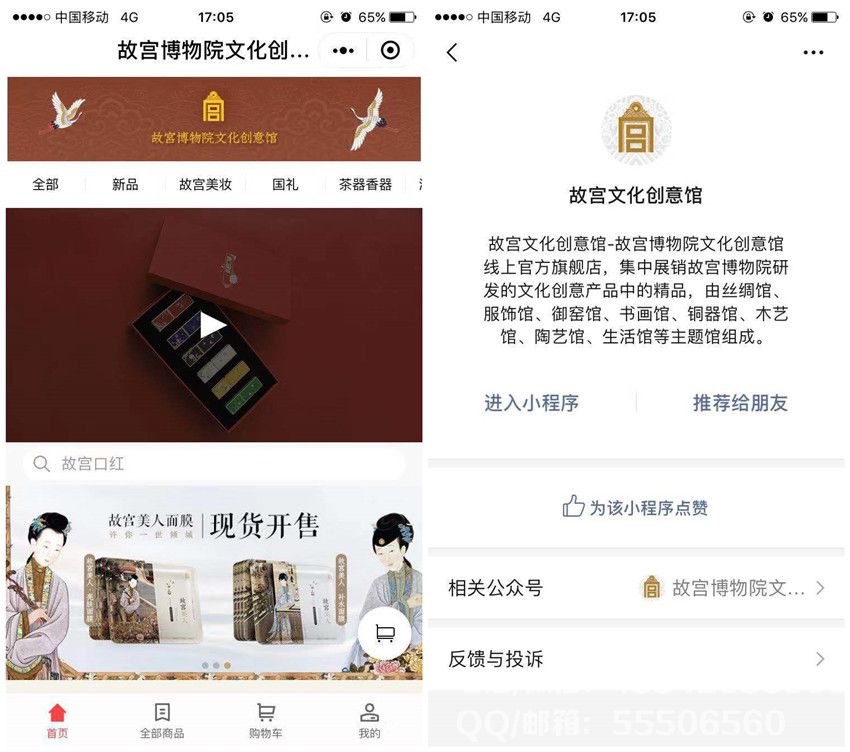Open the 全部商品 bottom tab
Screen dimensions: 850x752
tap(162, 721)
